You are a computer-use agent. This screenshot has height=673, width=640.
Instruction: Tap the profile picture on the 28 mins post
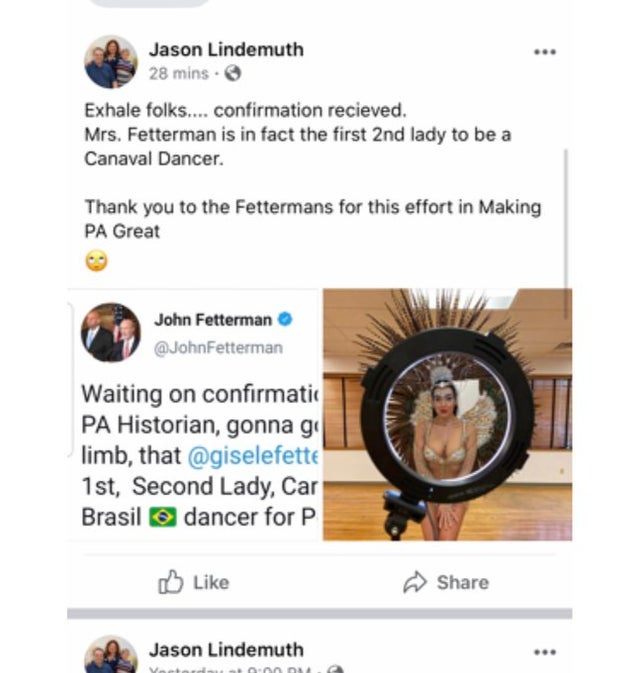click(110, 61)
